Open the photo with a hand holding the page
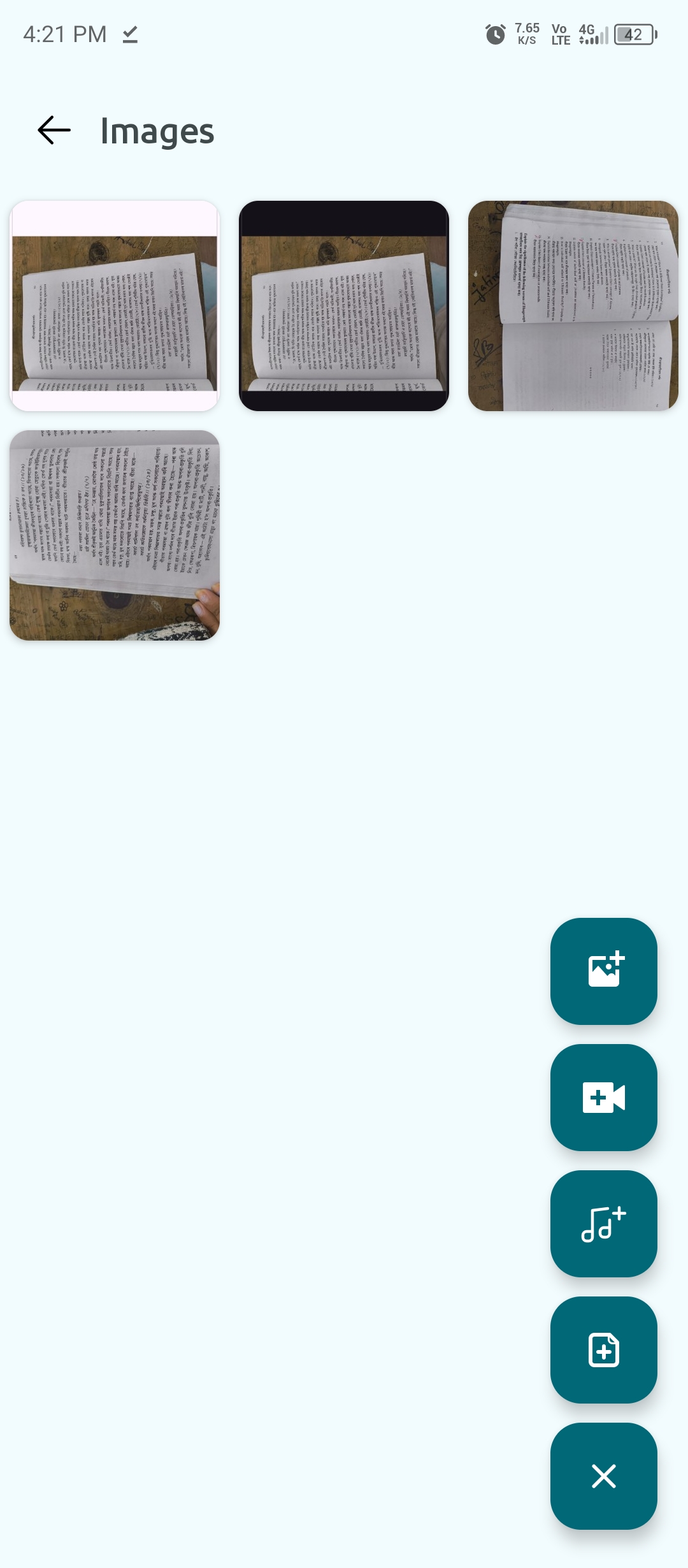The image size is (688, 1568). [115, 535]
